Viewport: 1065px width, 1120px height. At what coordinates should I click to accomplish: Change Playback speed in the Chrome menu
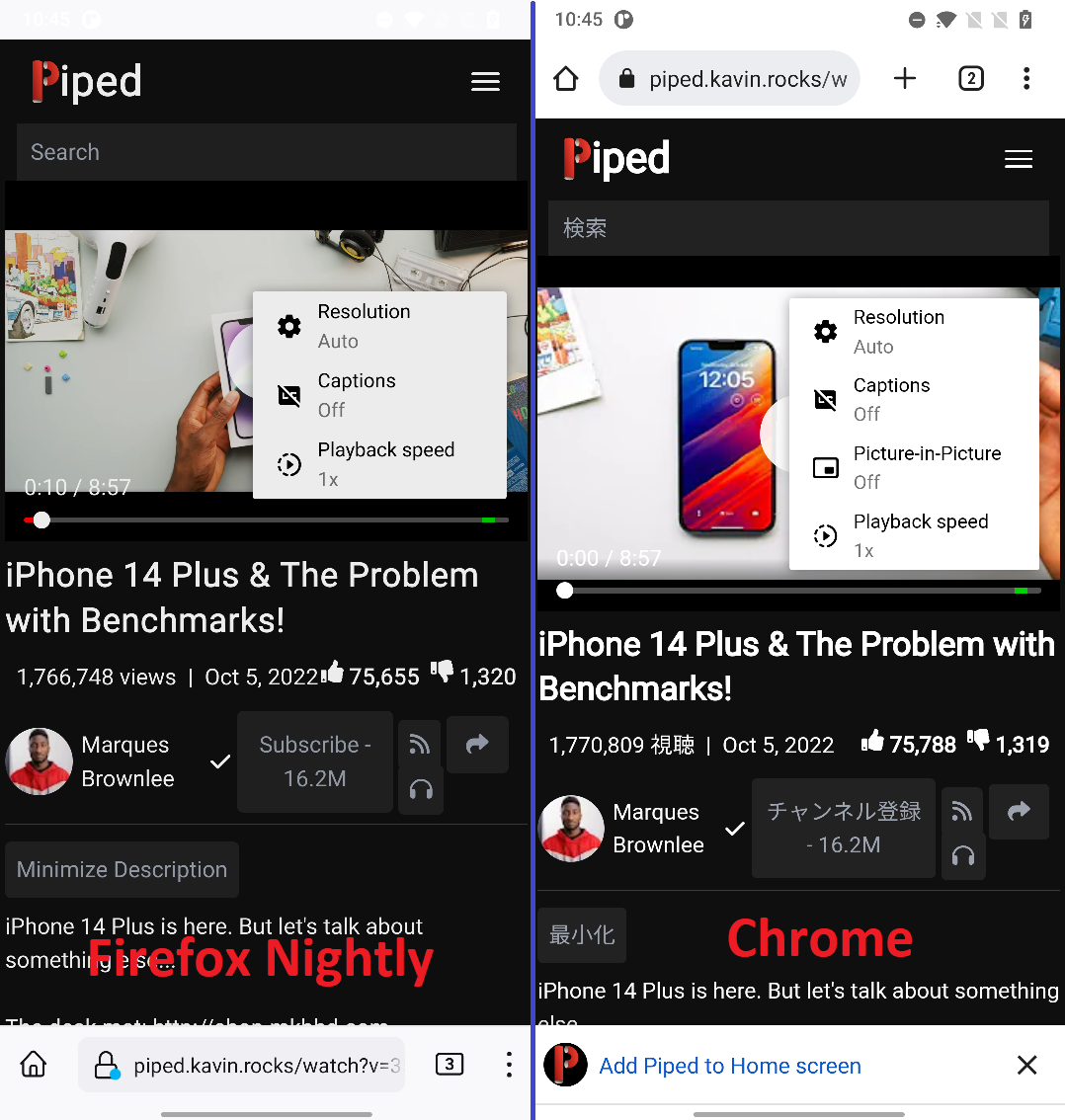tap(921, 534)
